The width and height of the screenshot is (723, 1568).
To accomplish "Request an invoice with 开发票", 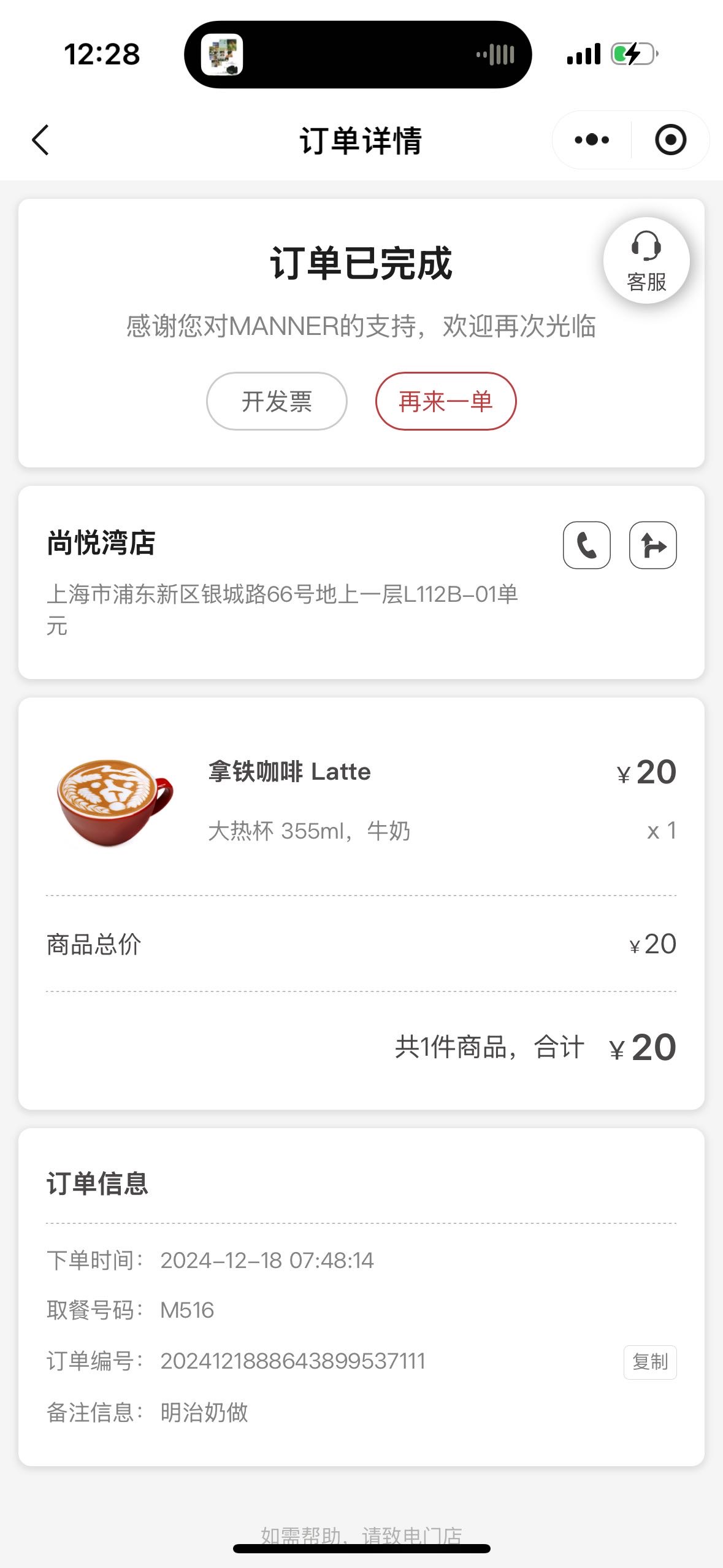I will pyautogui.click(x=277, y=401).
